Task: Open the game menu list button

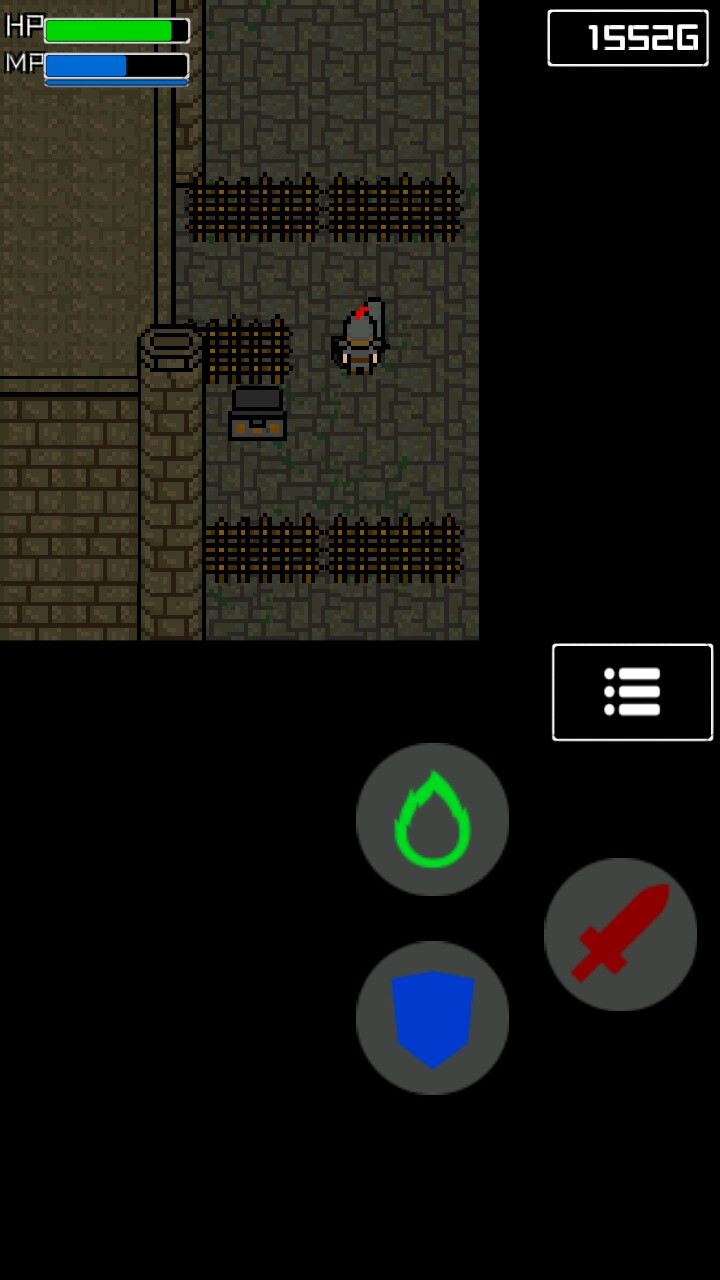Action: coord(632,692)
